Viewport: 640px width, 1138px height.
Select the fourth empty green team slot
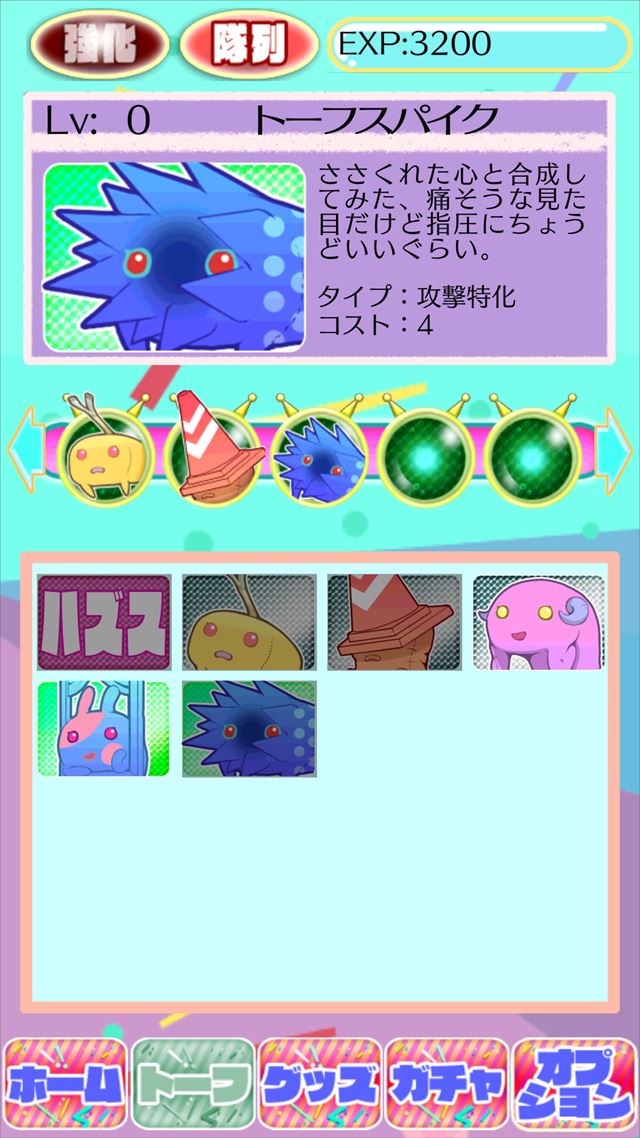tap(426, 457)
